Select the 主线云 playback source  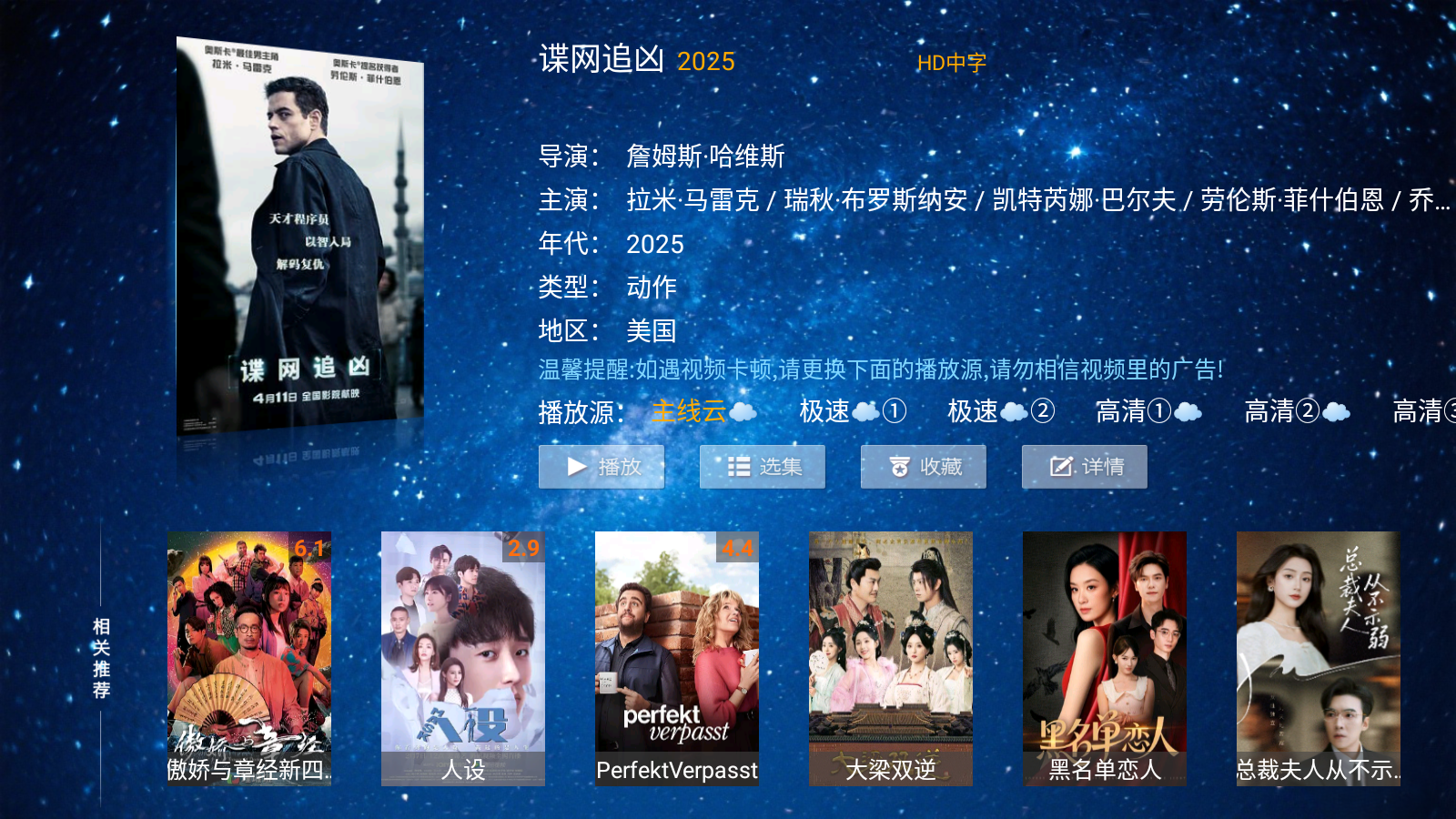[703, 411]
